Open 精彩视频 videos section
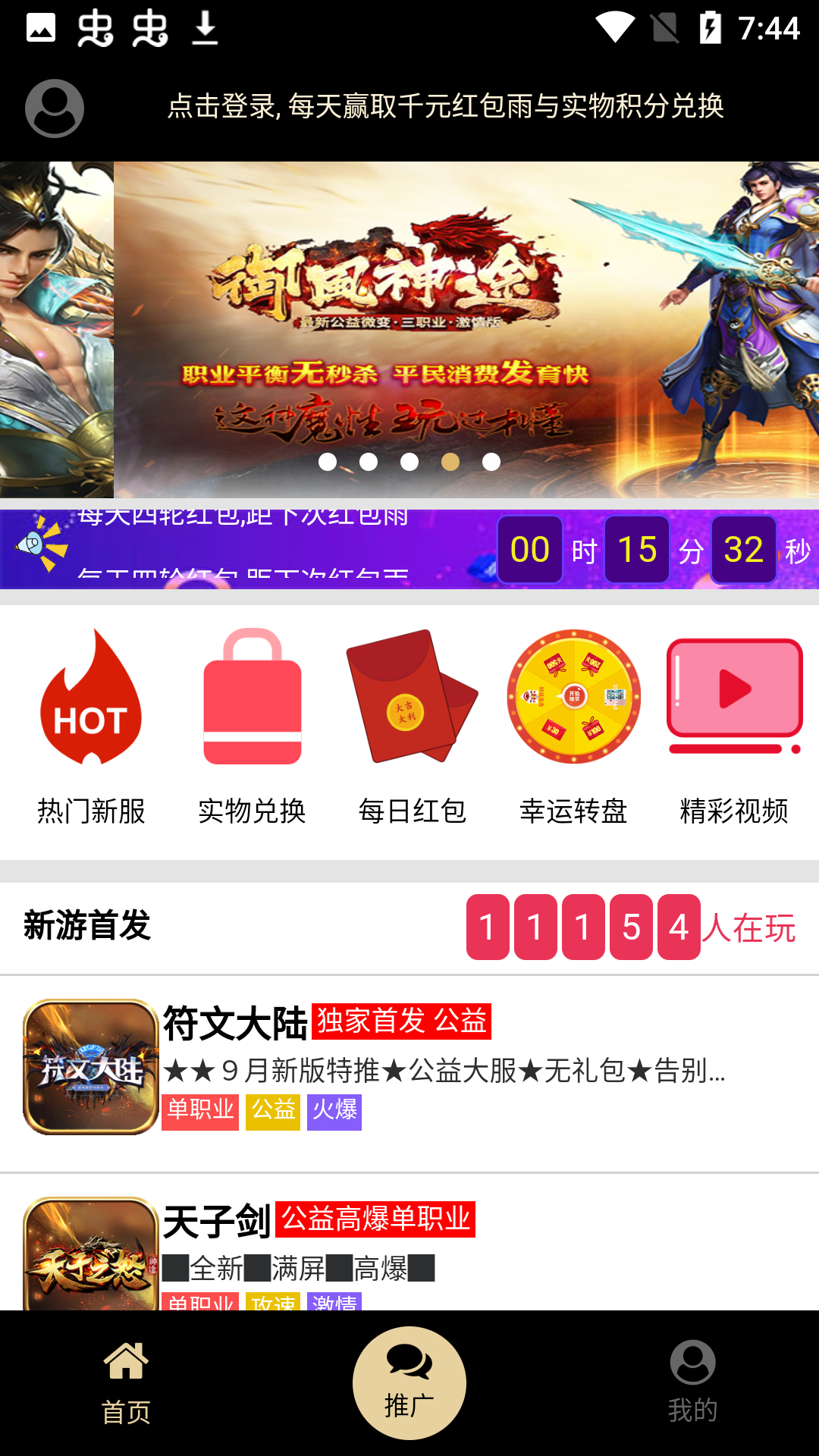This screenshot has height=1456, width=819. point(734,726)
